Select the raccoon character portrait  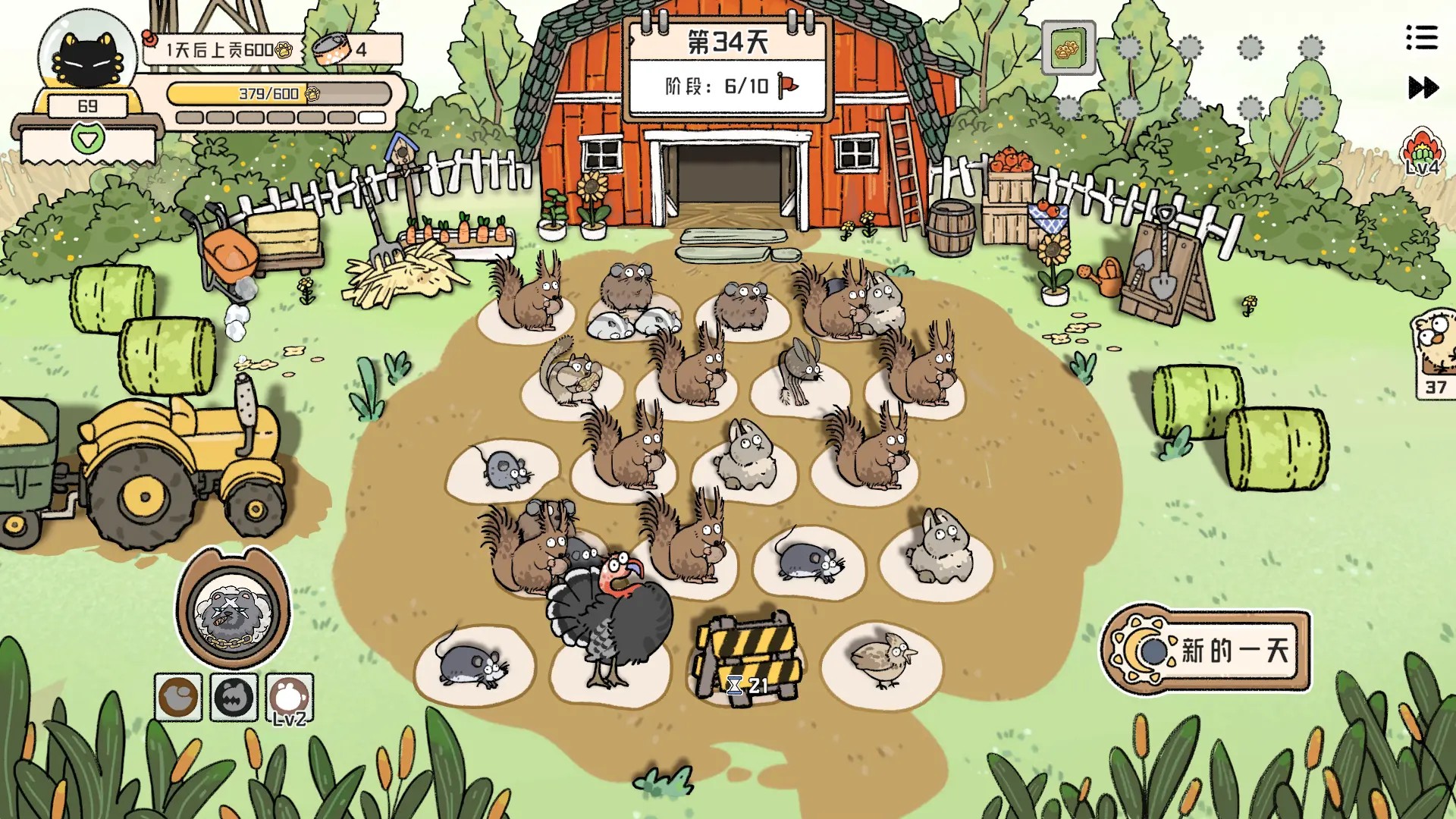tap(233, 610)
